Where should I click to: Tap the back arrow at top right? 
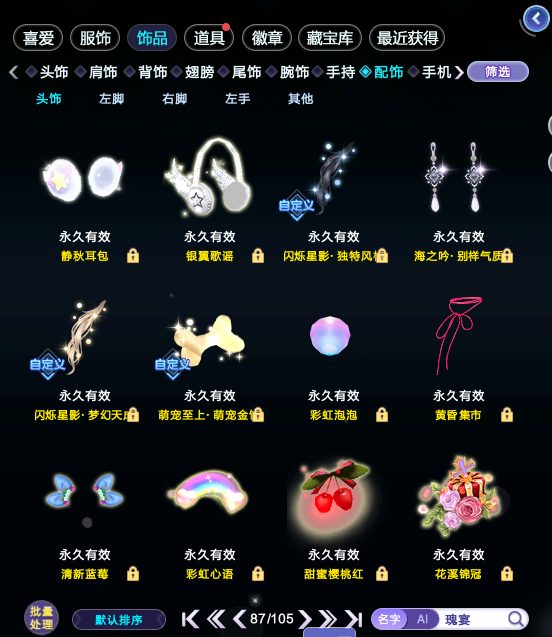[x=536, y=19]
